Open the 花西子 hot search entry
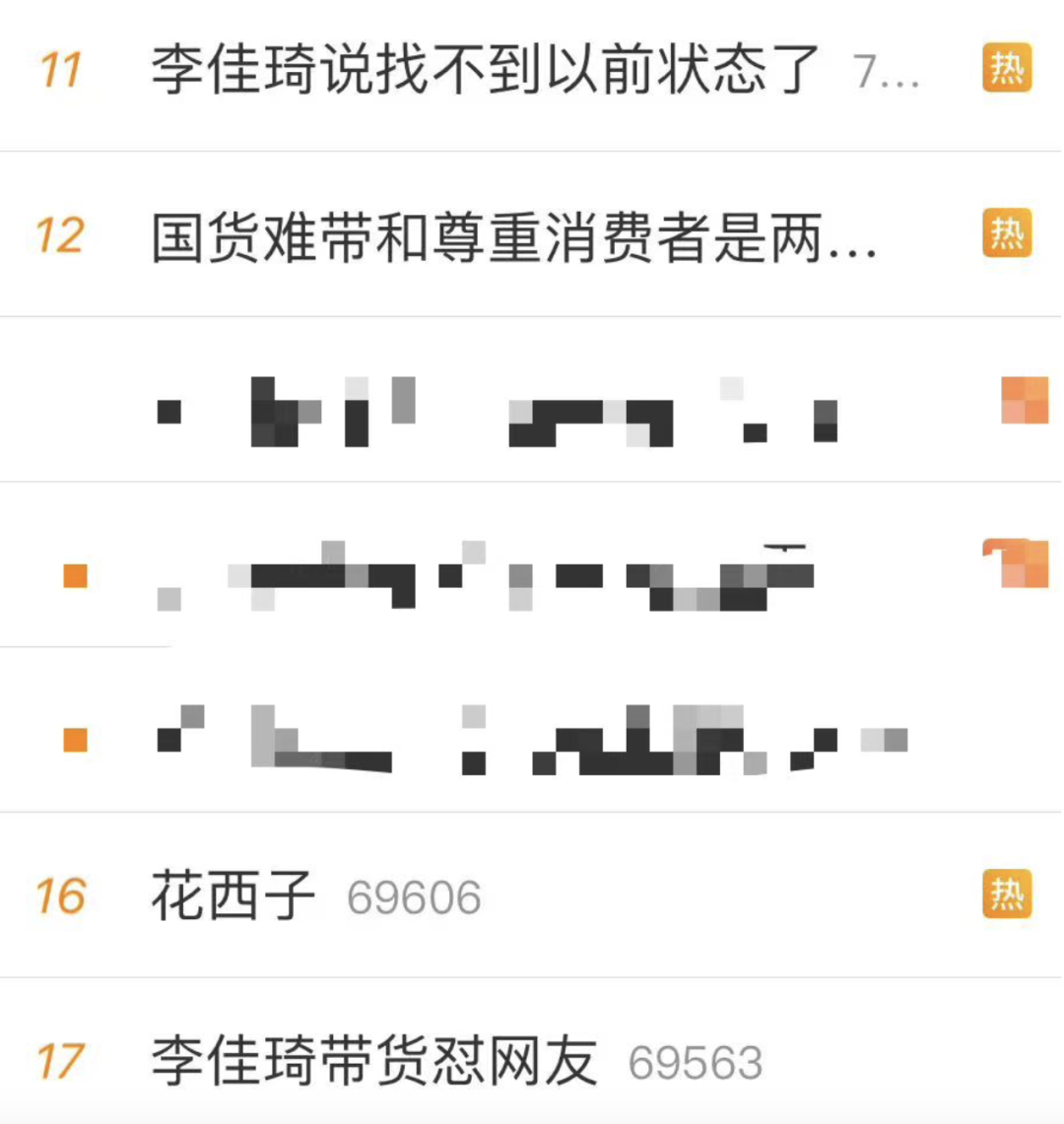1064x1124 pixels. [233, 895]
